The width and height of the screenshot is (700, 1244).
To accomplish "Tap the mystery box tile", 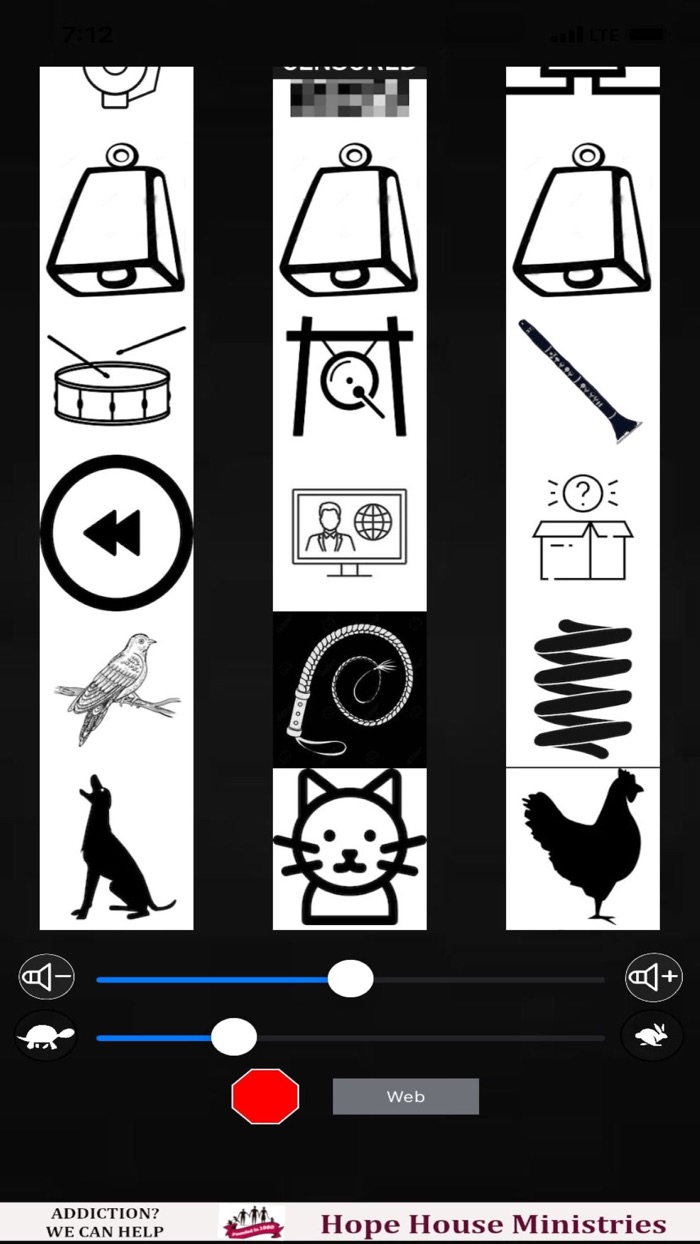I will click(x=582, y=532).
